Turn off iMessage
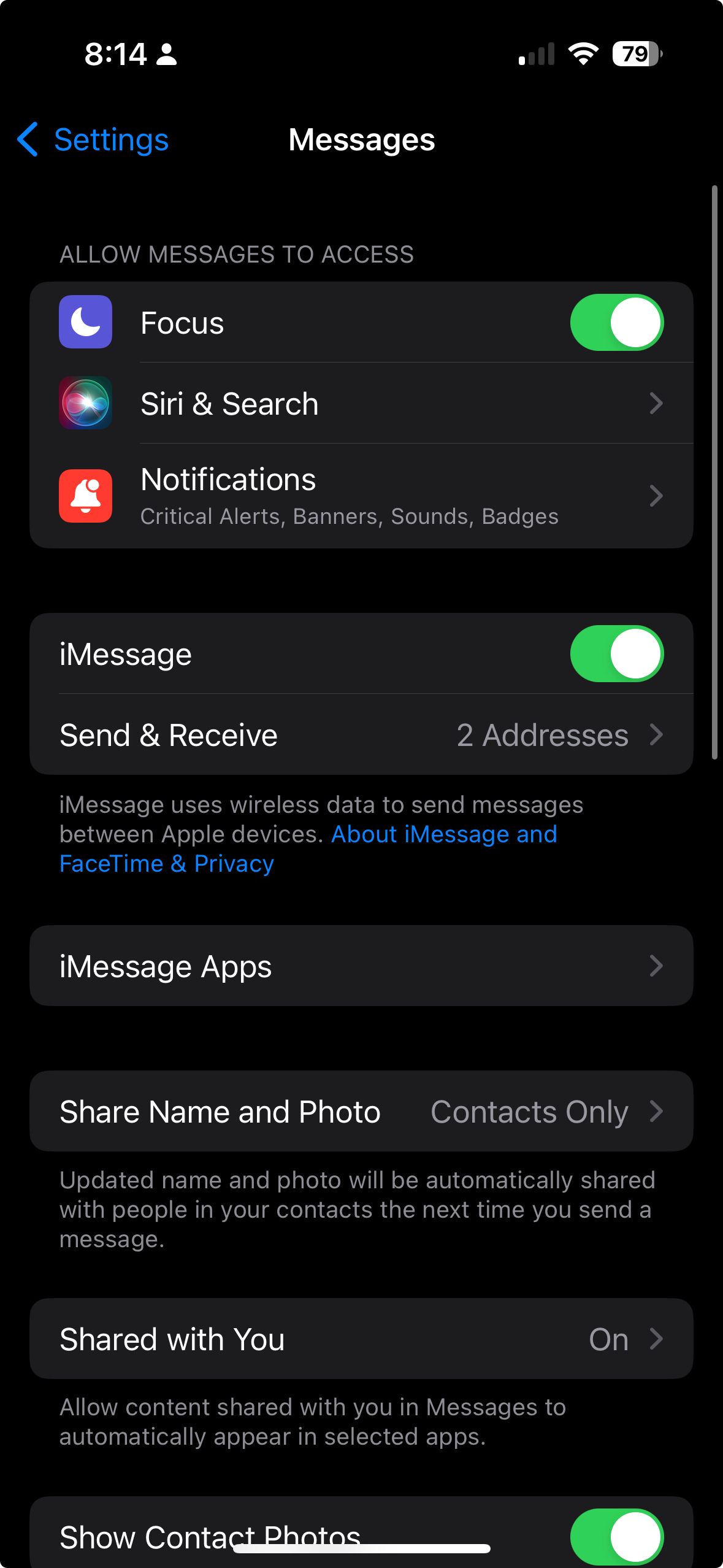 point(617,653)
